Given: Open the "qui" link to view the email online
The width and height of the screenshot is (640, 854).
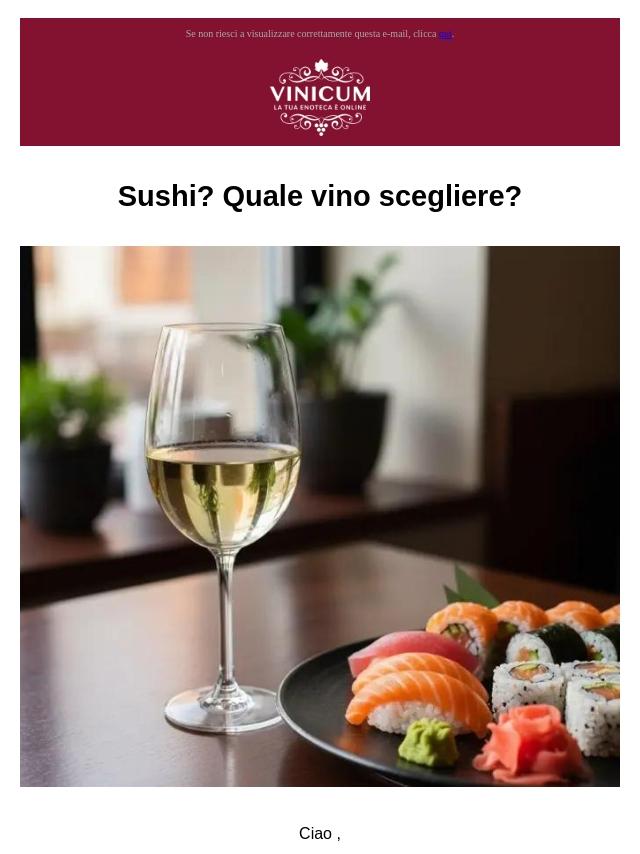Looking at the screenshot, I should coord(445,34).
